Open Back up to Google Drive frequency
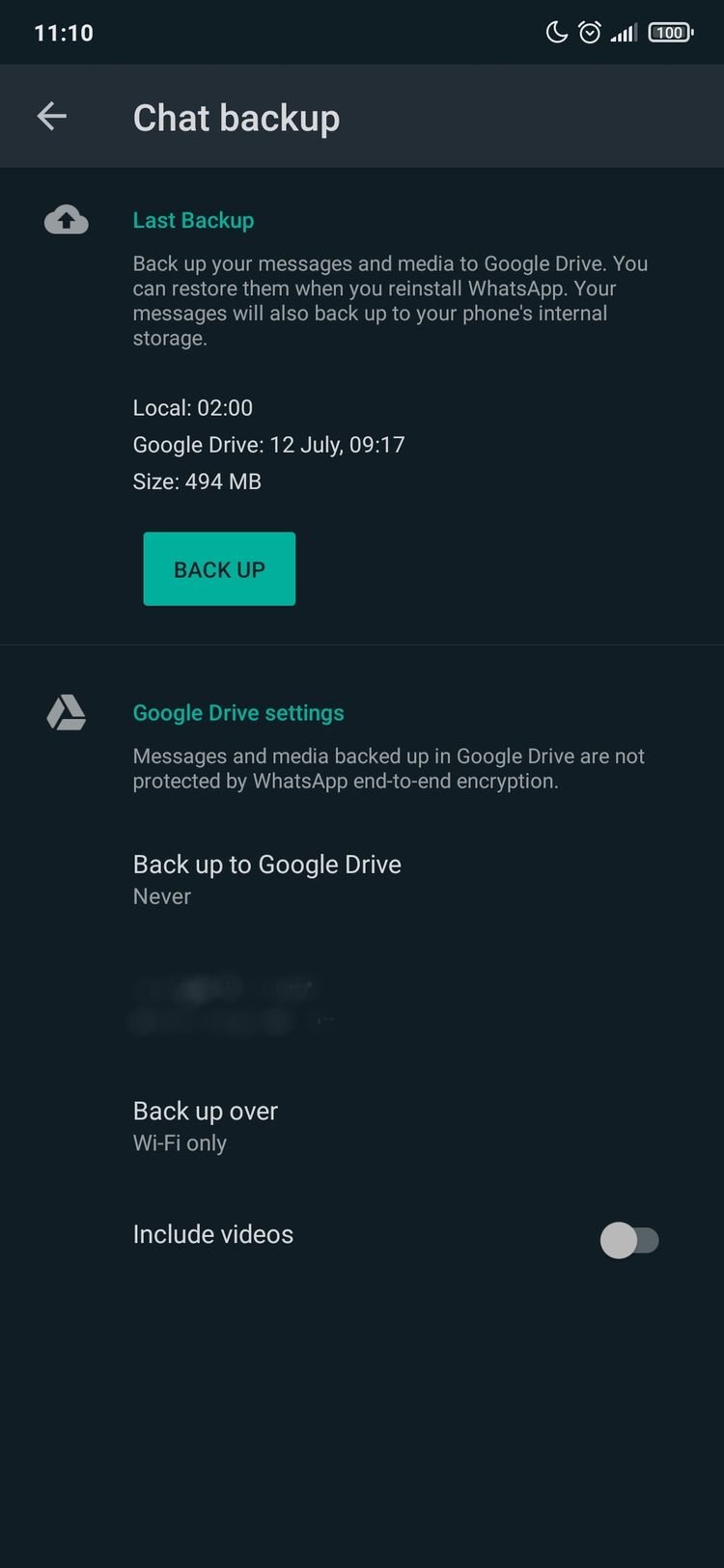The height and width of the screenshot is (1568, 724). [x=362, y=879]
